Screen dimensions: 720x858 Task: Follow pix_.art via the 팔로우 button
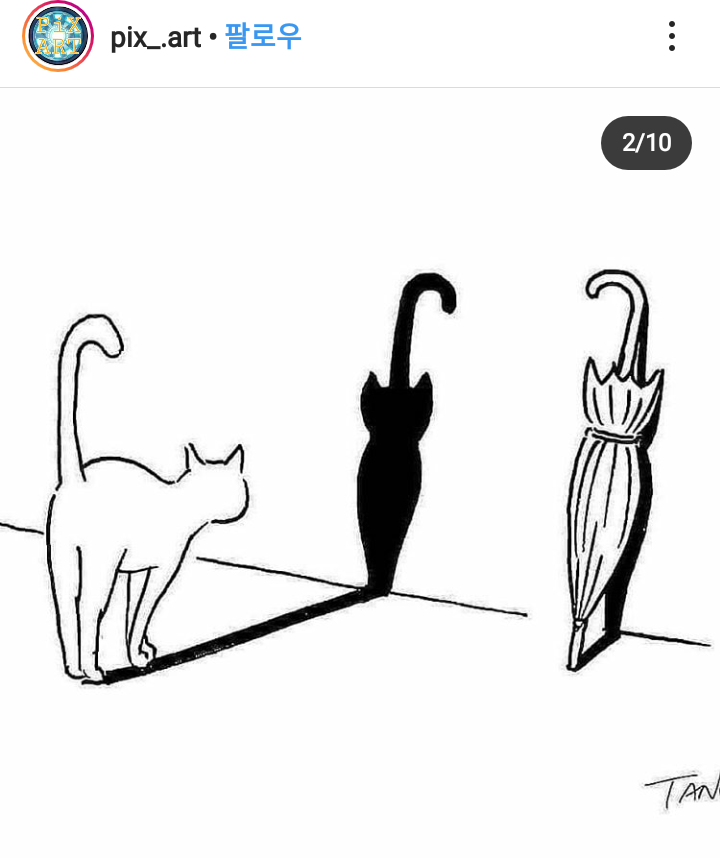click(x=263, y=38)
